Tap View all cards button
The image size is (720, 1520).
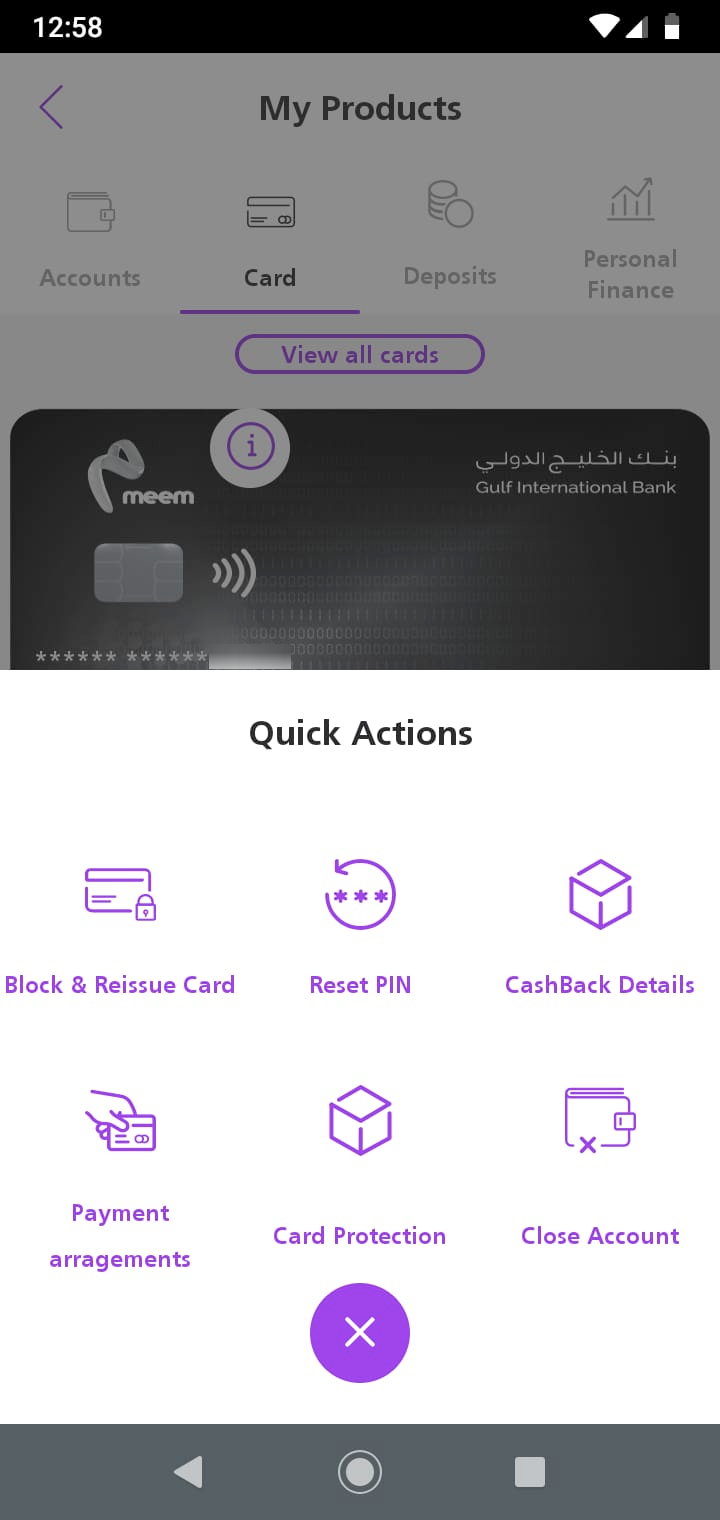pyautogui.click(x=360, y=354)
